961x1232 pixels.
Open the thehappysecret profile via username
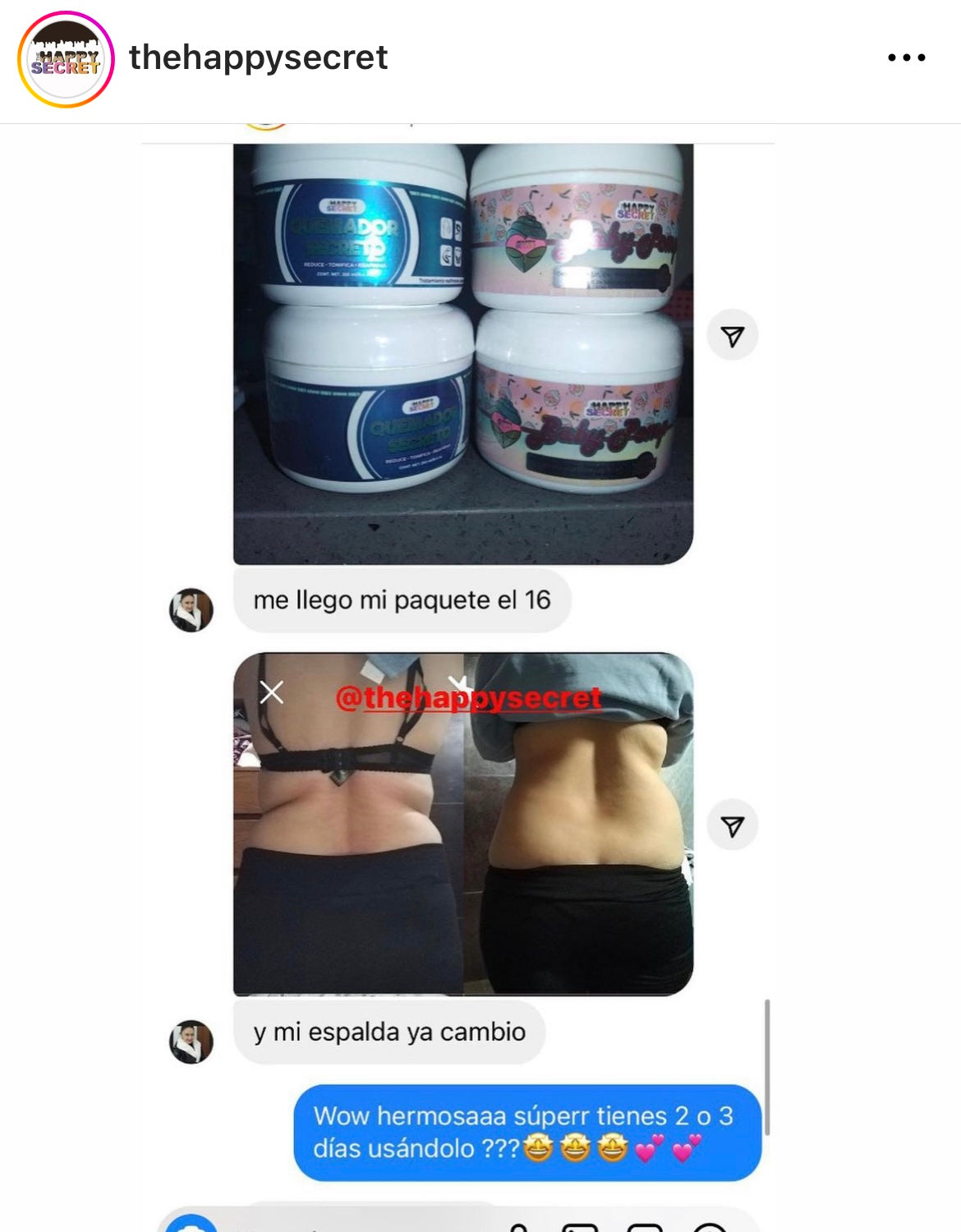pyautogui.click(x=258, y=57)
